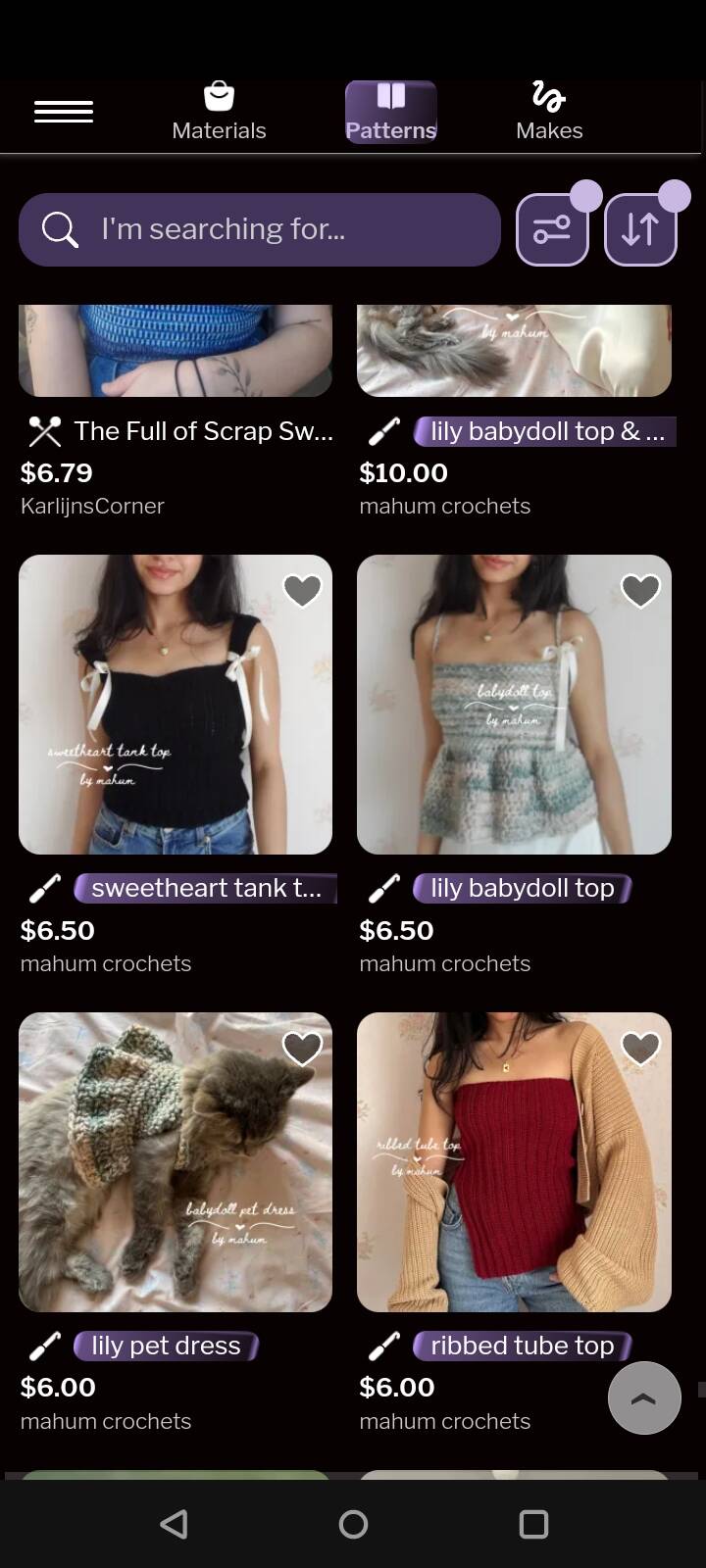The width and height of the screenshot is (706, 1568).
Task: View the lily babydoll top picture
Action: click(514, 705)
